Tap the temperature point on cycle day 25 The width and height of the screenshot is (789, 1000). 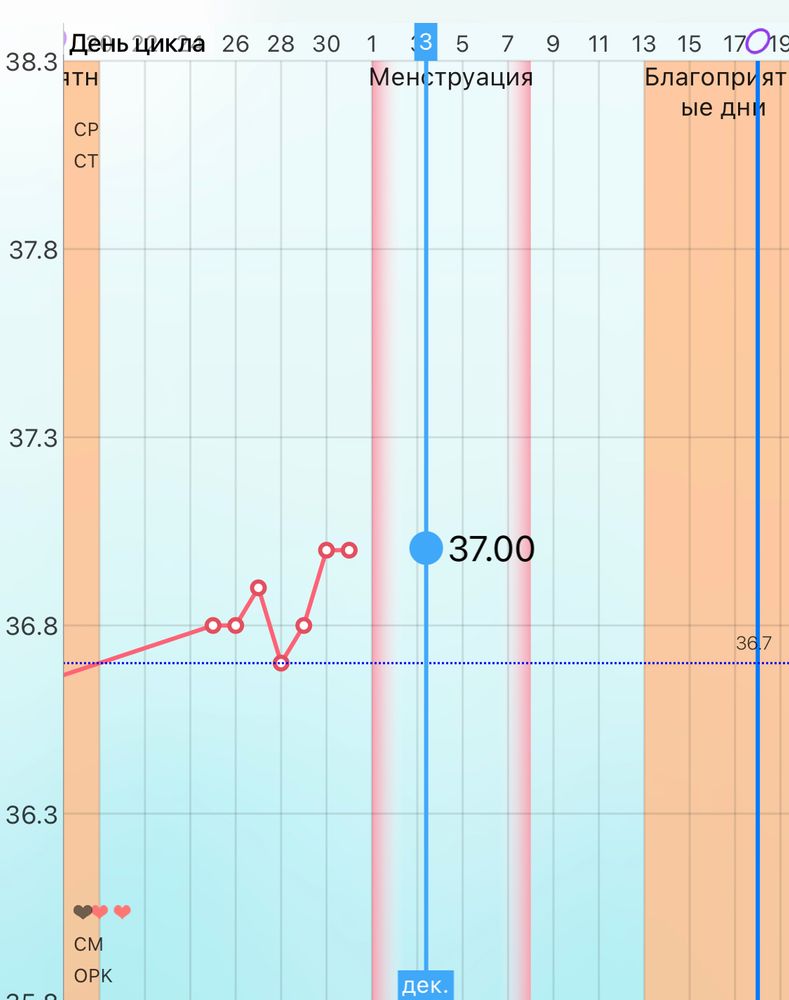(213, 625)
